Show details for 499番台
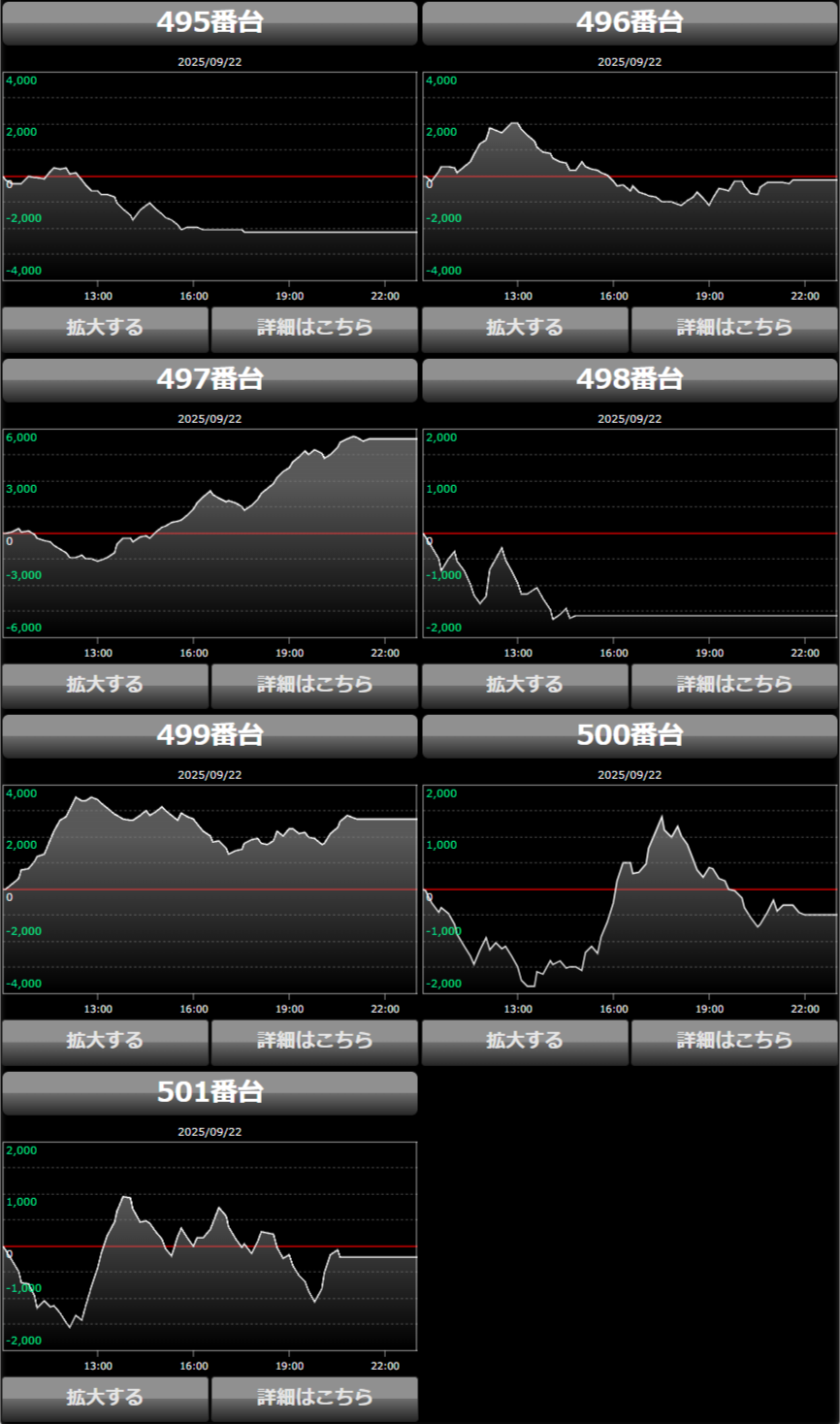The height and width of the screenshot is (1424, 840). pyautogui.click(x=314, y=1041)
